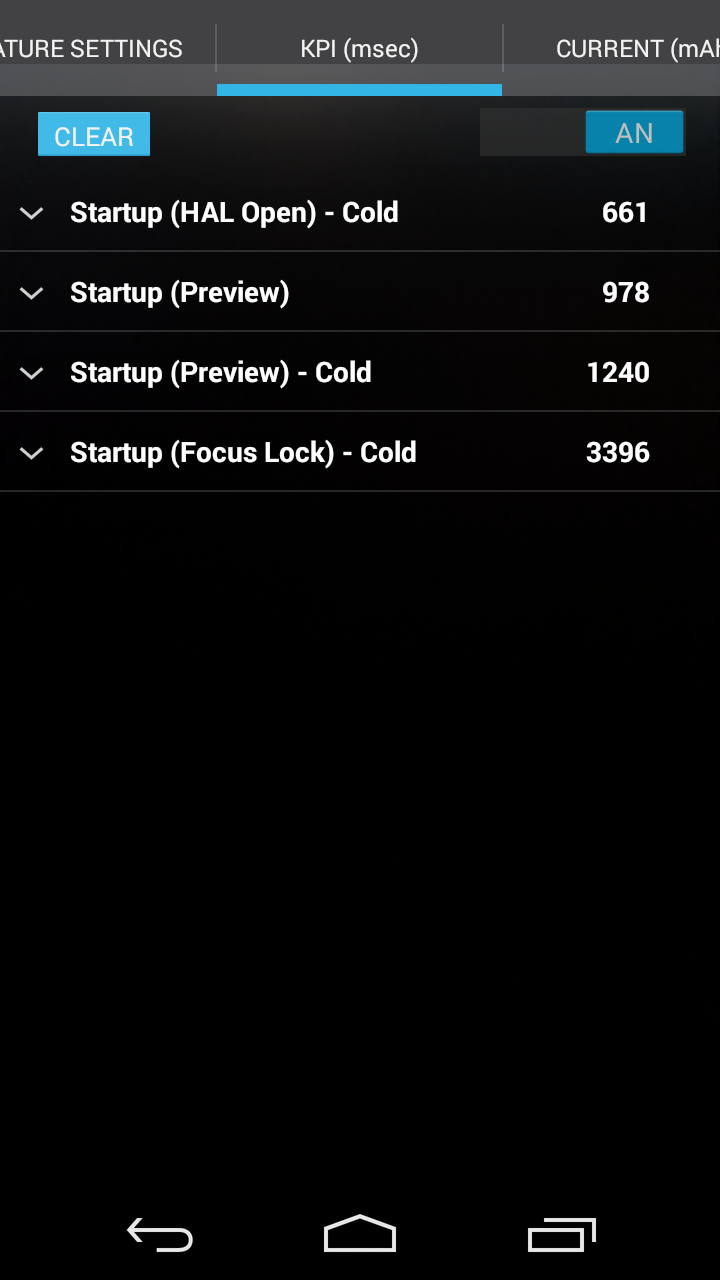Tap the CLEAR button
This screenshot has width=720, height=1280.
point(94,135)
